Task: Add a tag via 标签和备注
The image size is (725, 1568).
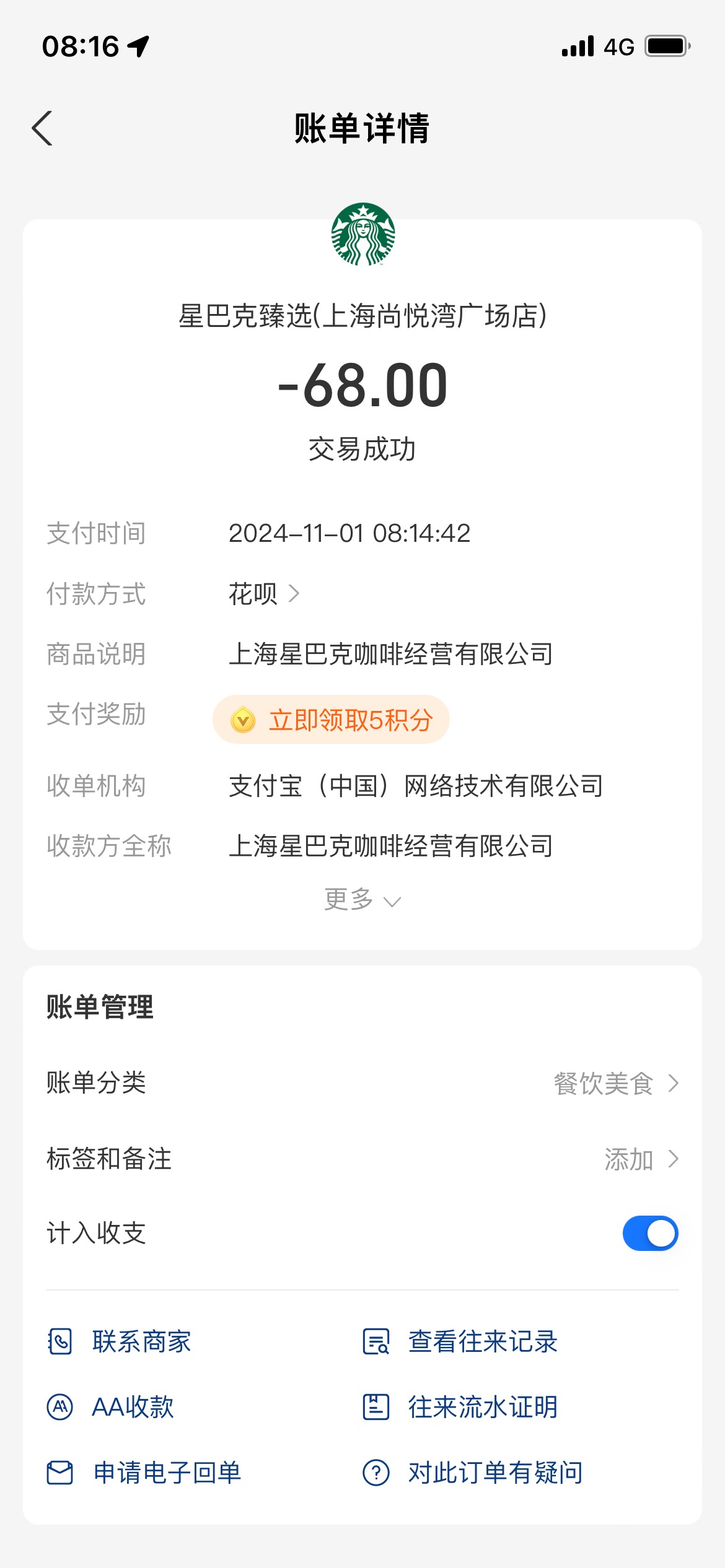Action: (362, 1159)
